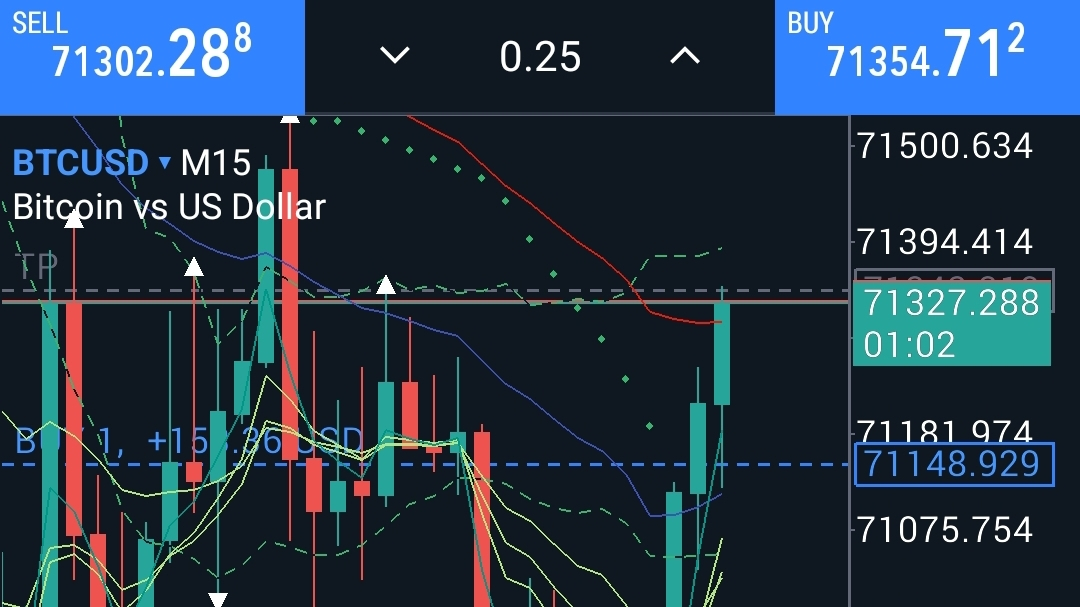Edit the 0.25 volume value

[x=540, y=57]
